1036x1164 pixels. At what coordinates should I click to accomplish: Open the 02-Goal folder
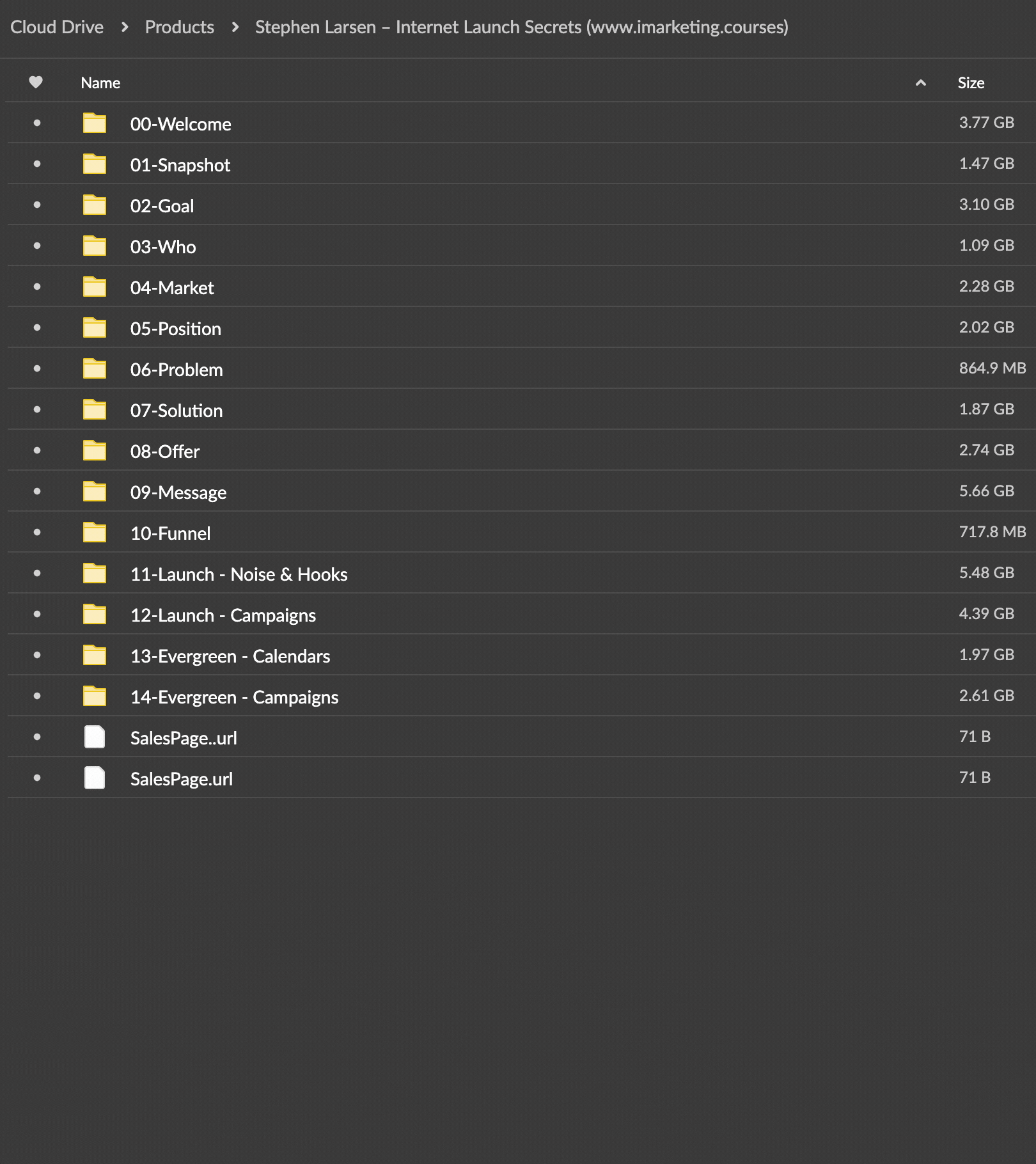point(162,206)
